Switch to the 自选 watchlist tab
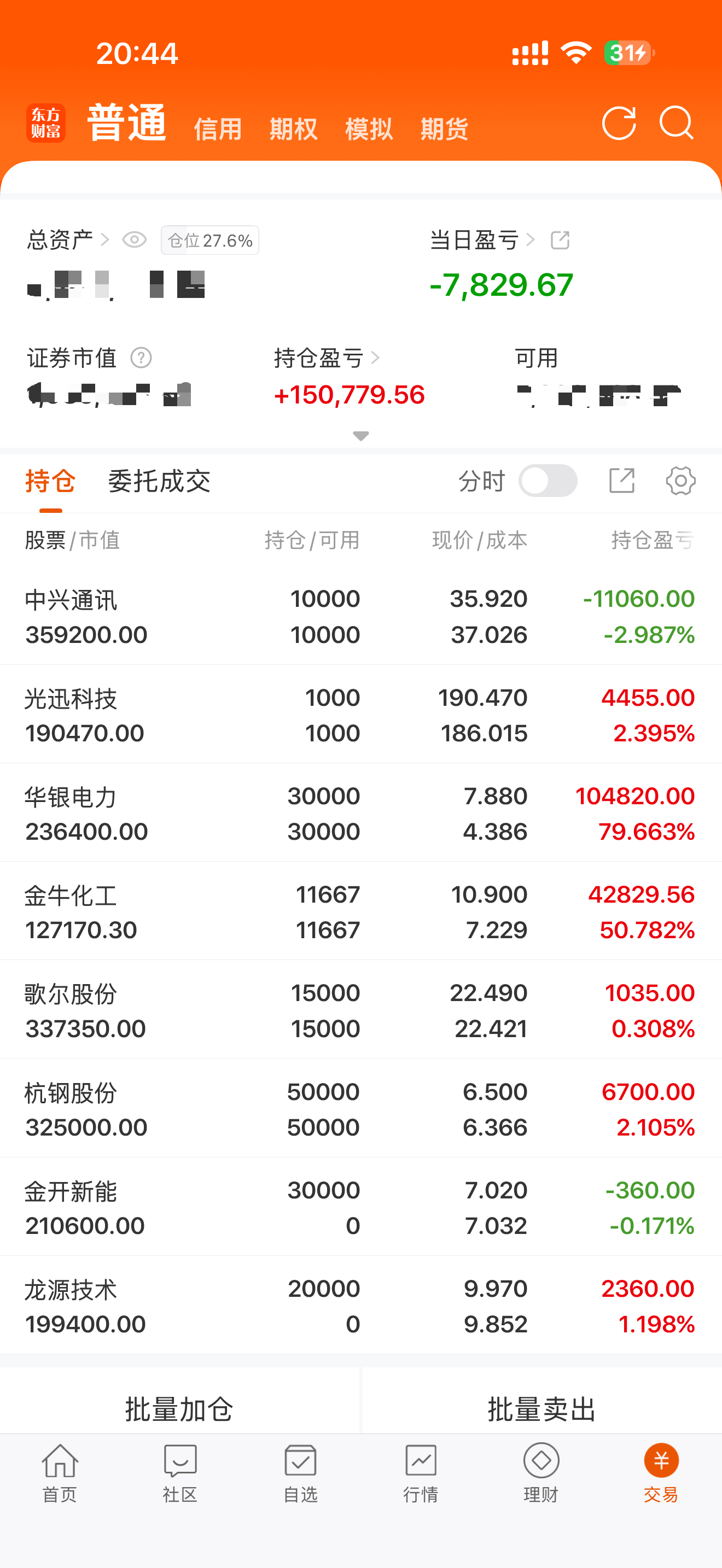The height and width of the screenshot is (1568, 722). click(x=301, y=1472)
